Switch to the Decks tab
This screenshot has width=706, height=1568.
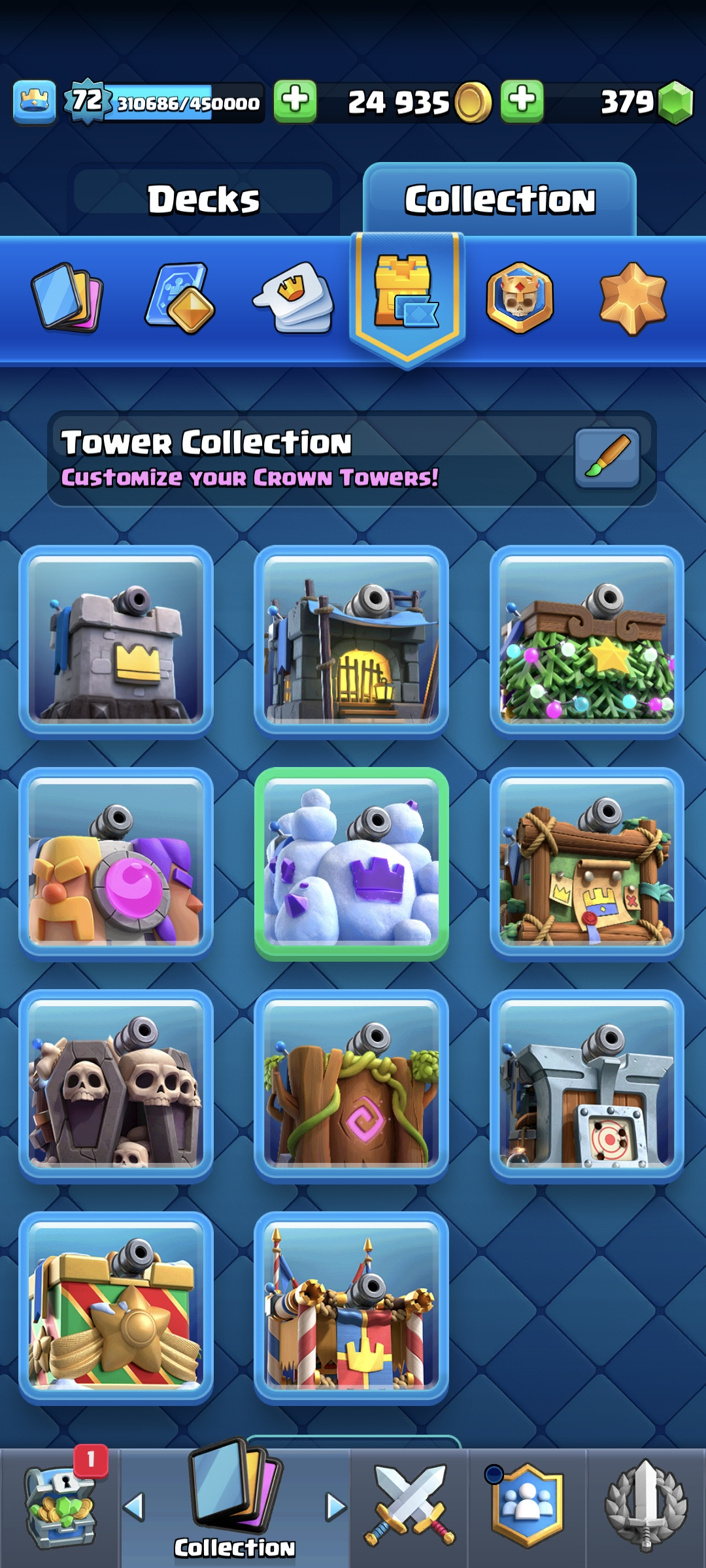click(203, 199)
